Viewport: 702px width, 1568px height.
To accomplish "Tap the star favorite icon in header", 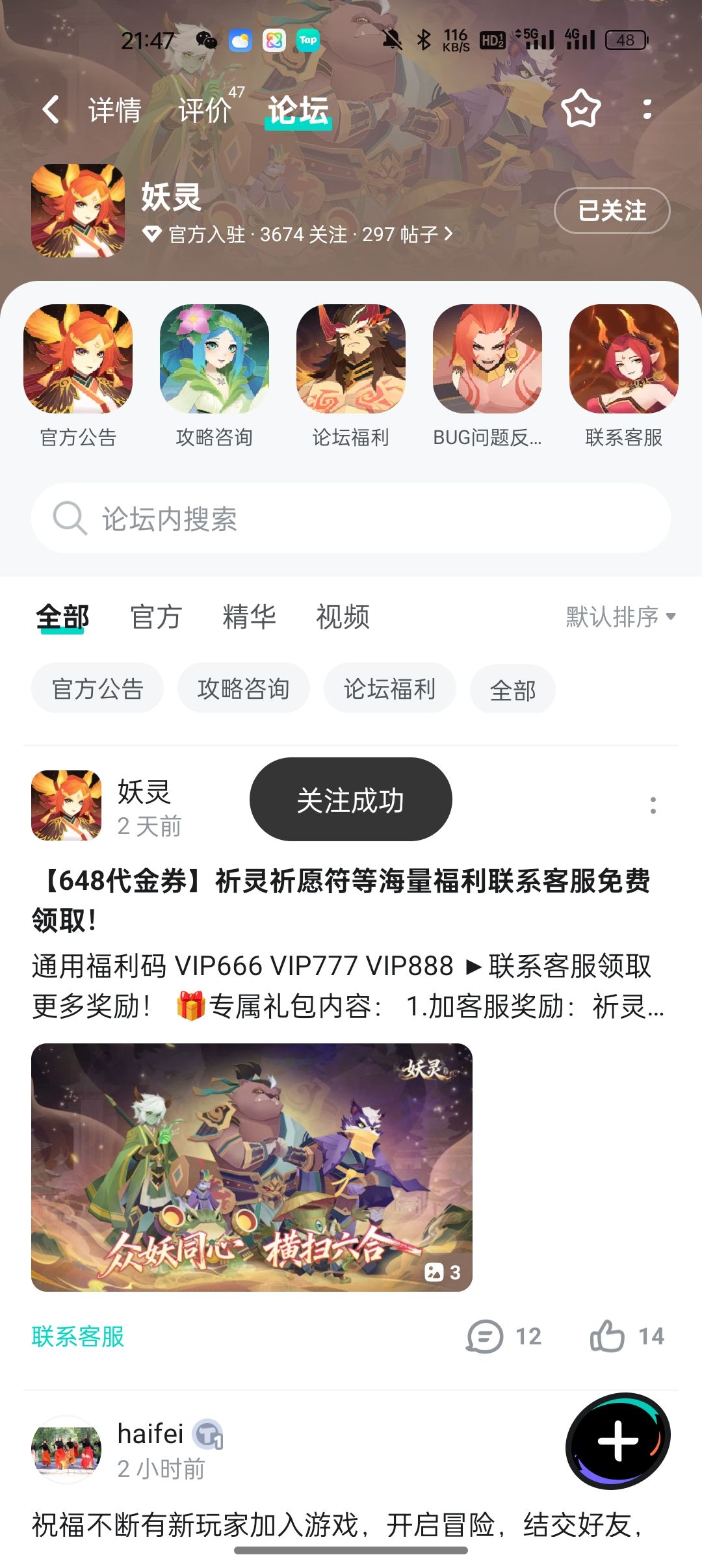I will point(580,109).
